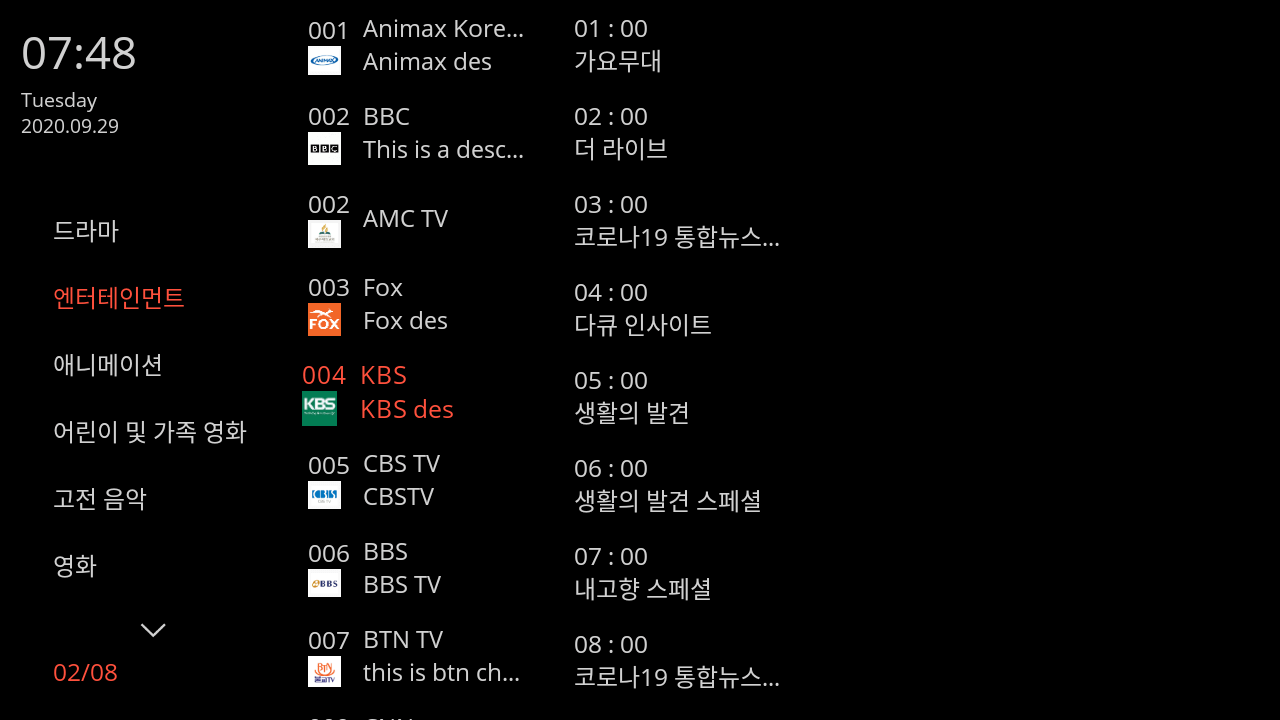Select the 영화 category
The width and height of the screenshot is (1280, 720).
click(75, 566)
